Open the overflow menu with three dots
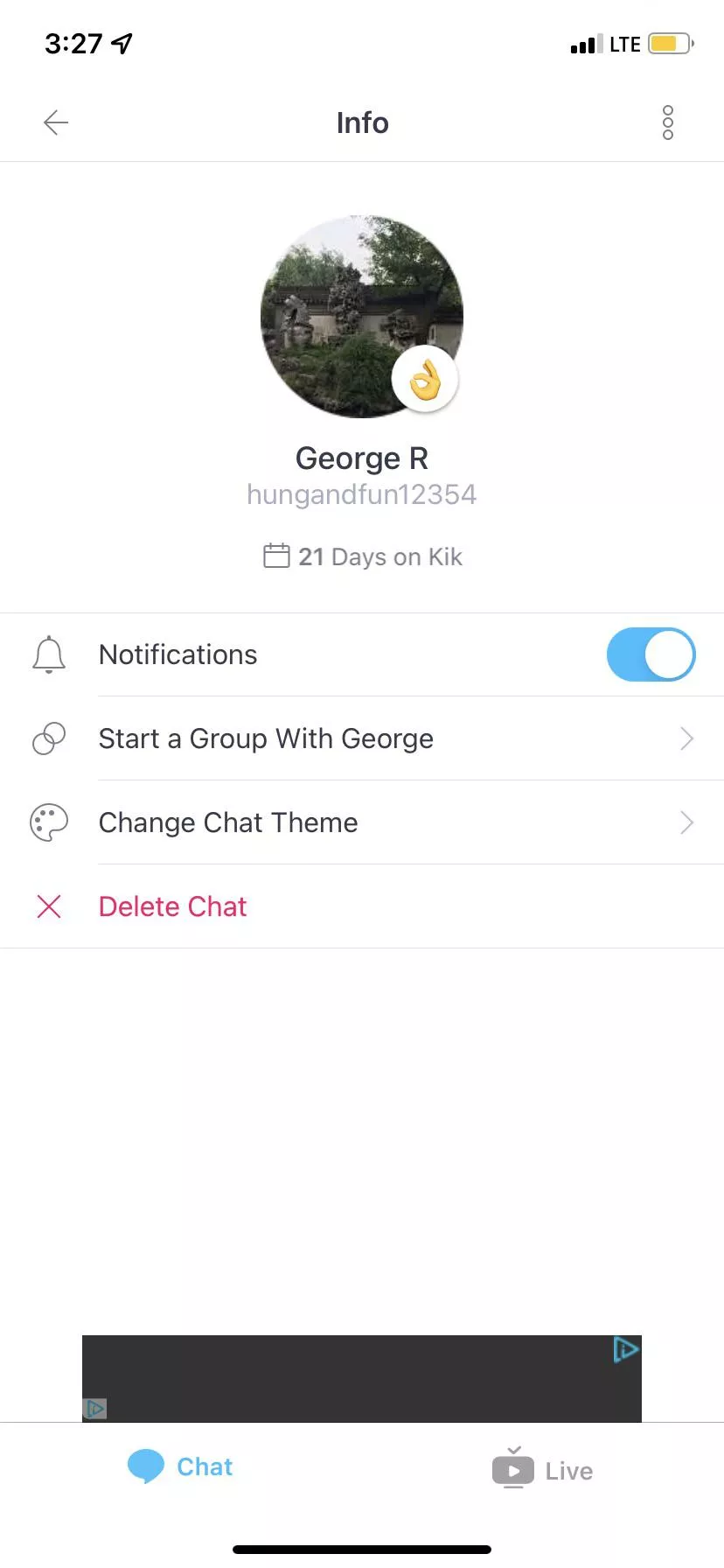 coord(667,122)
